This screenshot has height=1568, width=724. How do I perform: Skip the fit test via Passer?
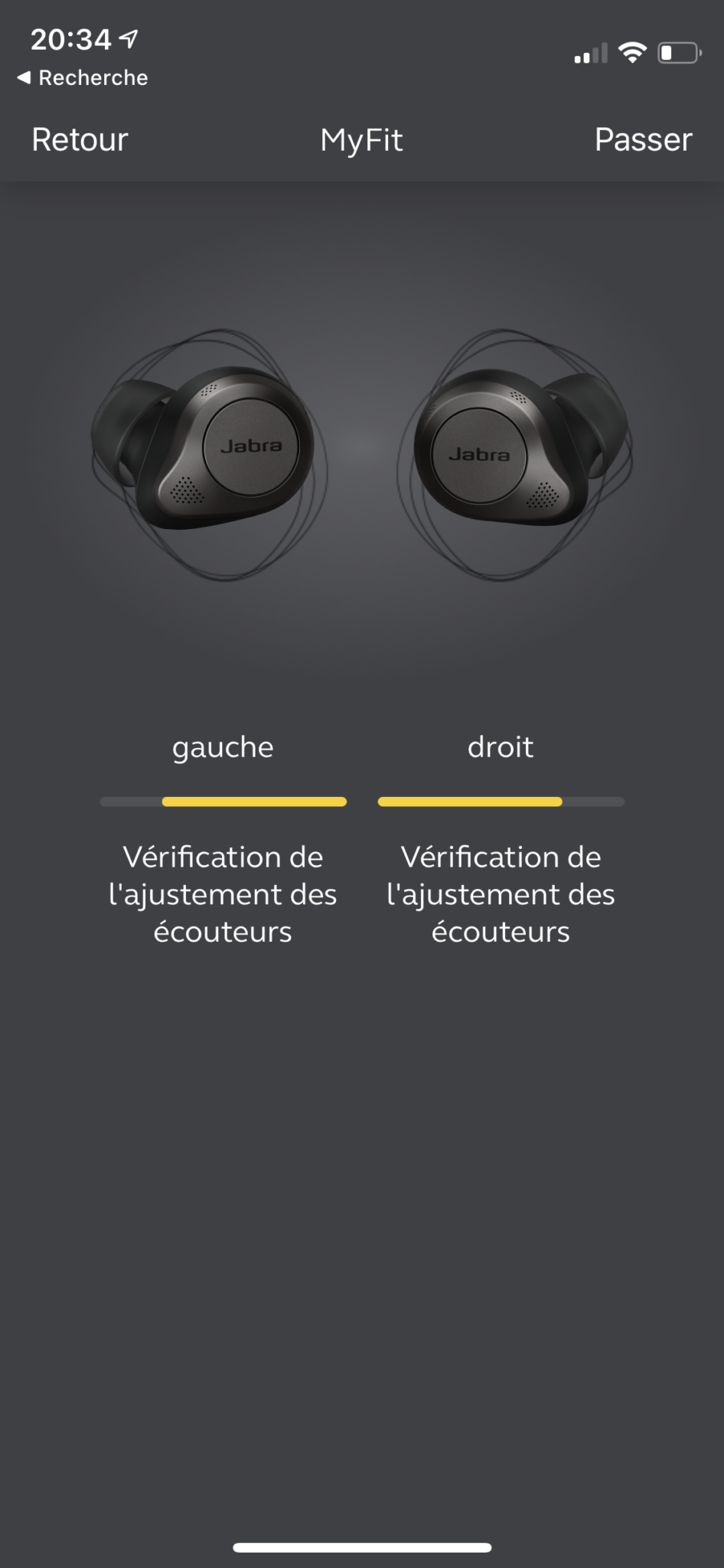[643, 140]
